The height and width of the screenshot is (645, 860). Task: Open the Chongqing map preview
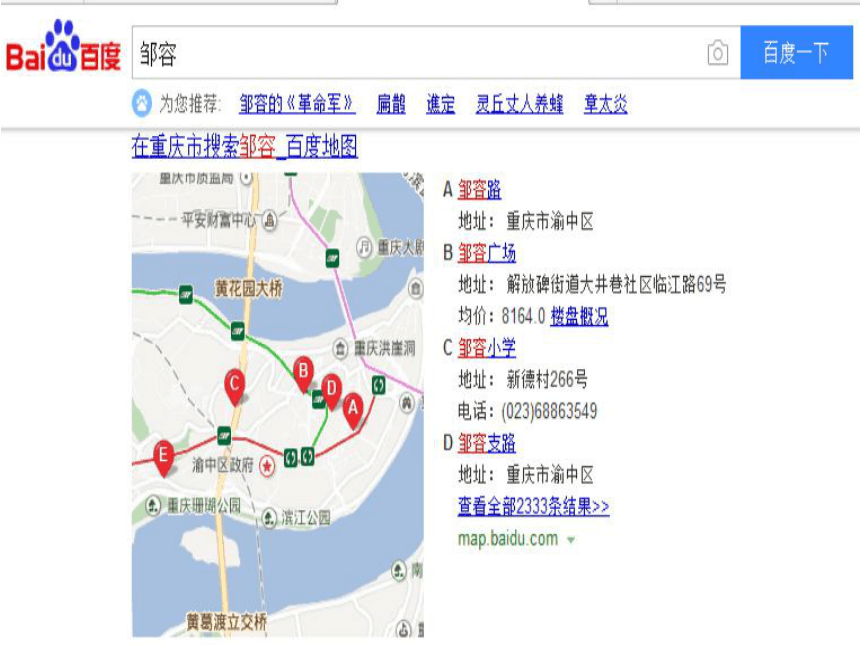pos(277,404)
